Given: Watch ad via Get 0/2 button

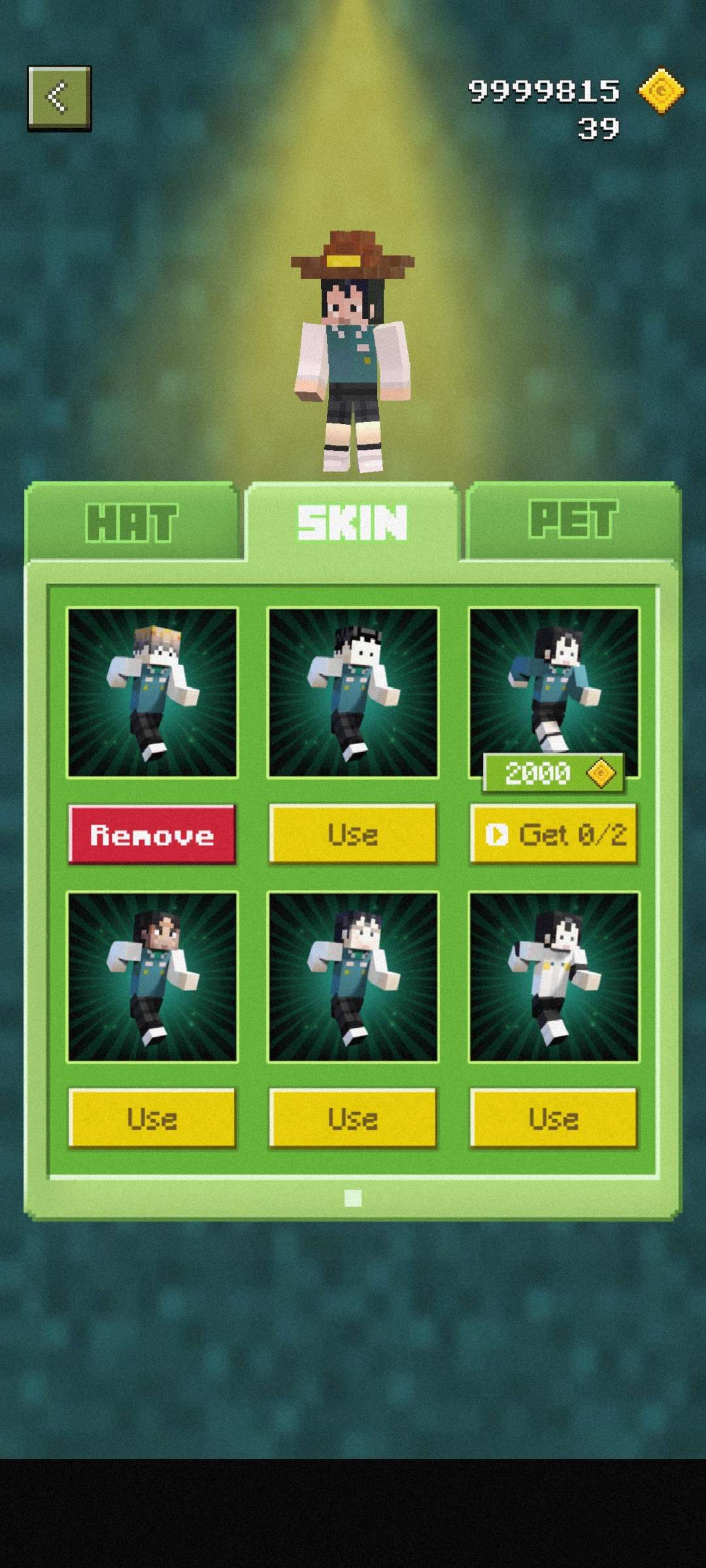Looking at the screenshot, I should point(553,834).
